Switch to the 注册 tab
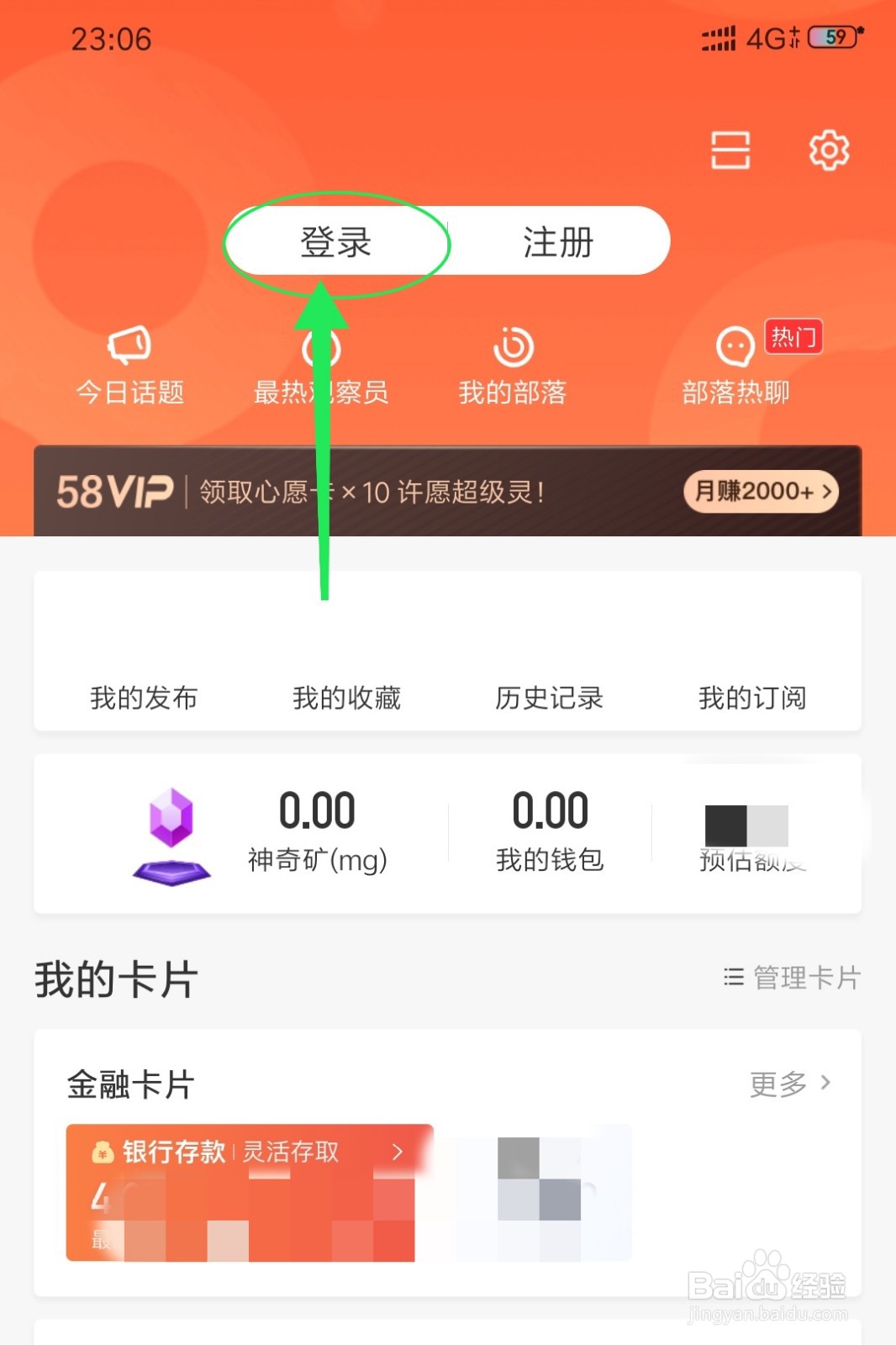The width and height of the screenshot is (896, 1345). point(556,241)
